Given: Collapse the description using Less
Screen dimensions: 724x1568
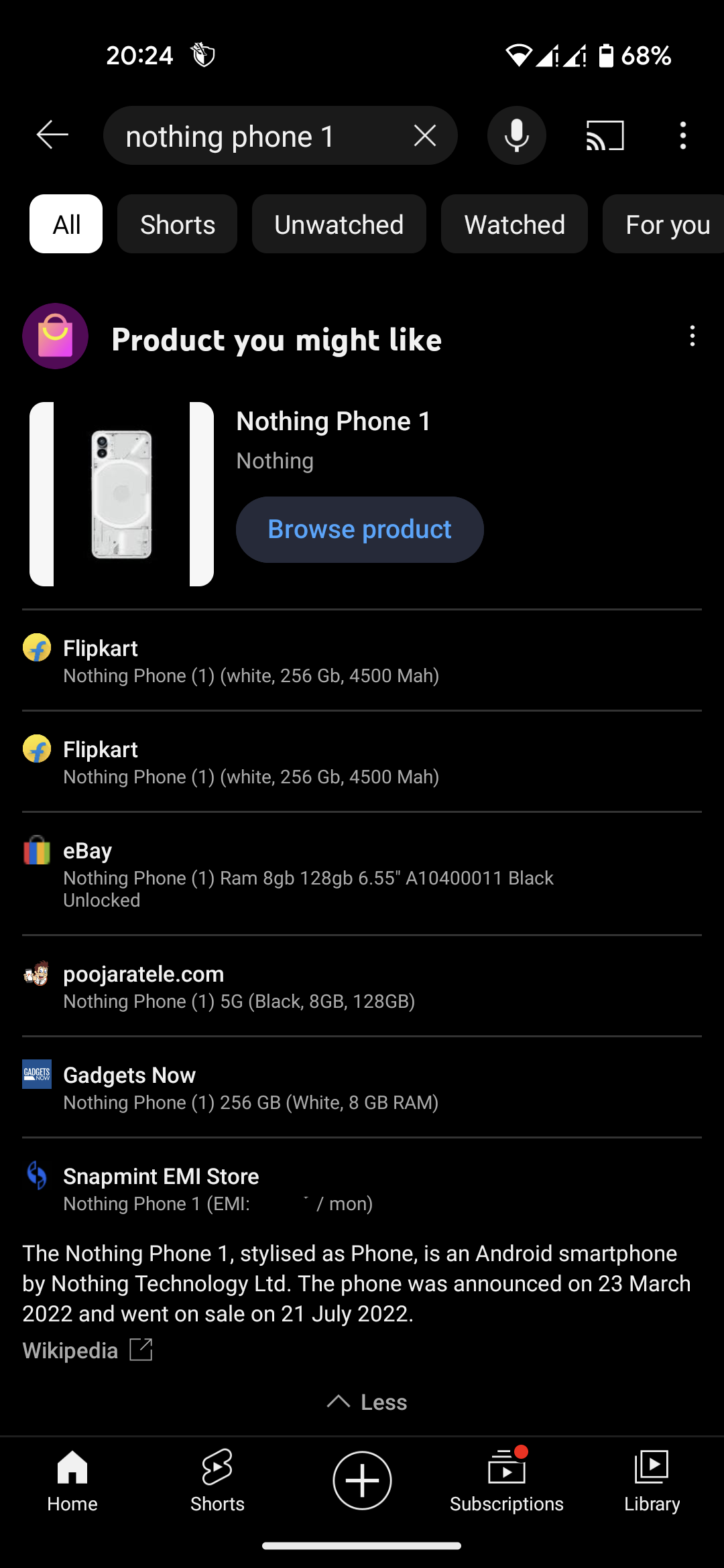Looking at the screenshot, I should click(x=366, y=1401).
